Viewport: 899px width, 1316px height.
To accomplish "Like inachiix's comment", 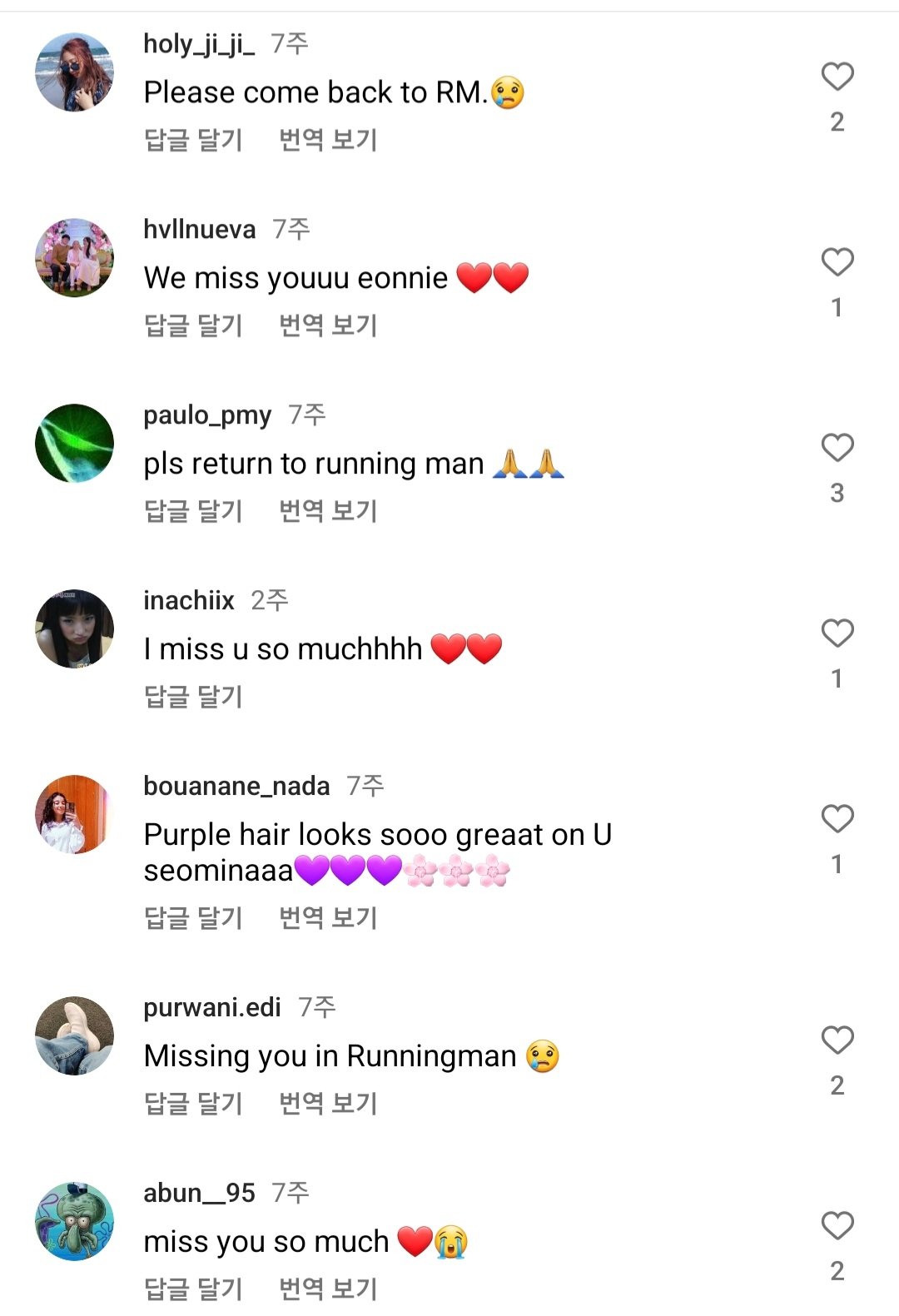I will 837,633.
